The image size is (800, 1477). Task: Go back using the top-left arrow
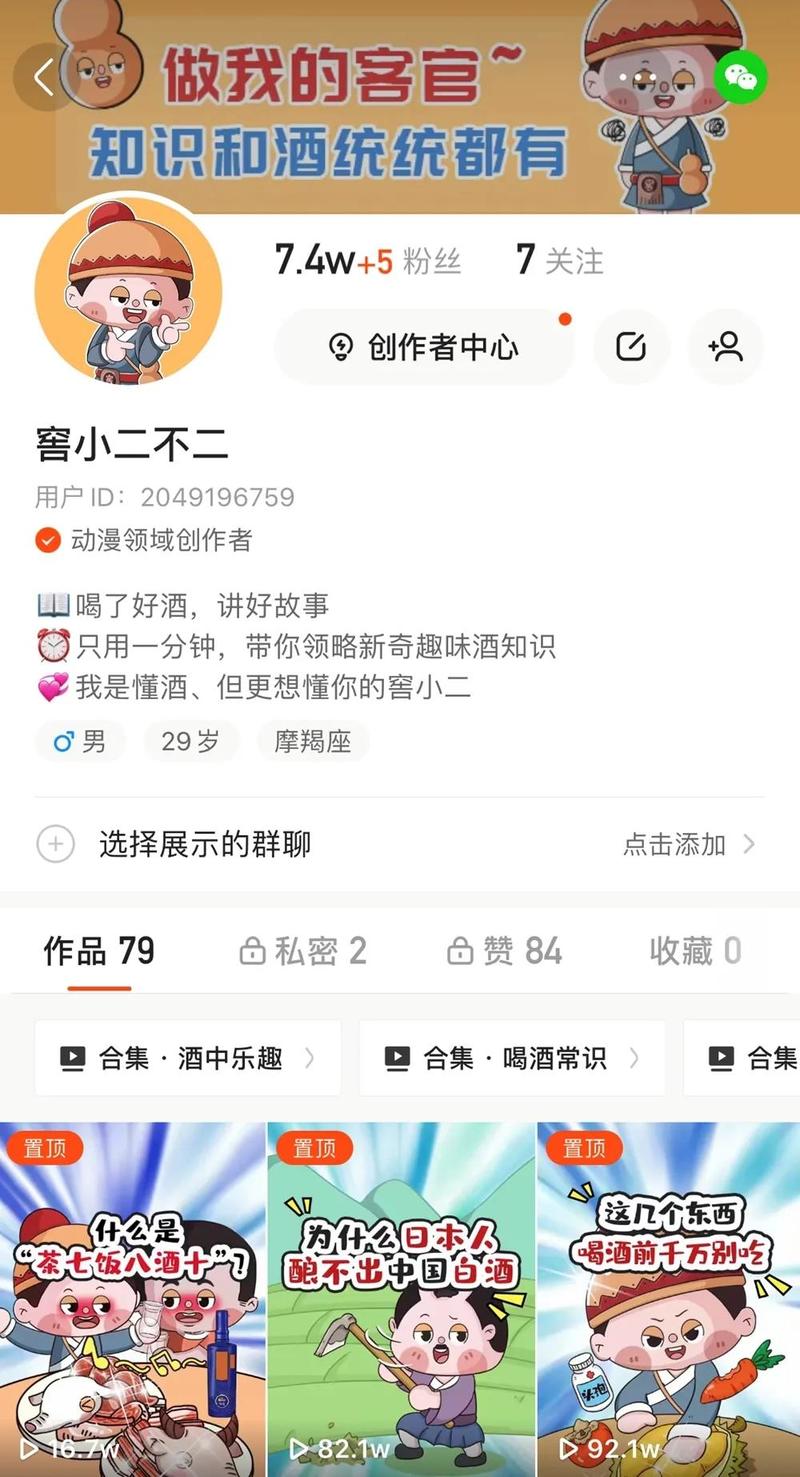pyautogui.click(x=44, y=76)
